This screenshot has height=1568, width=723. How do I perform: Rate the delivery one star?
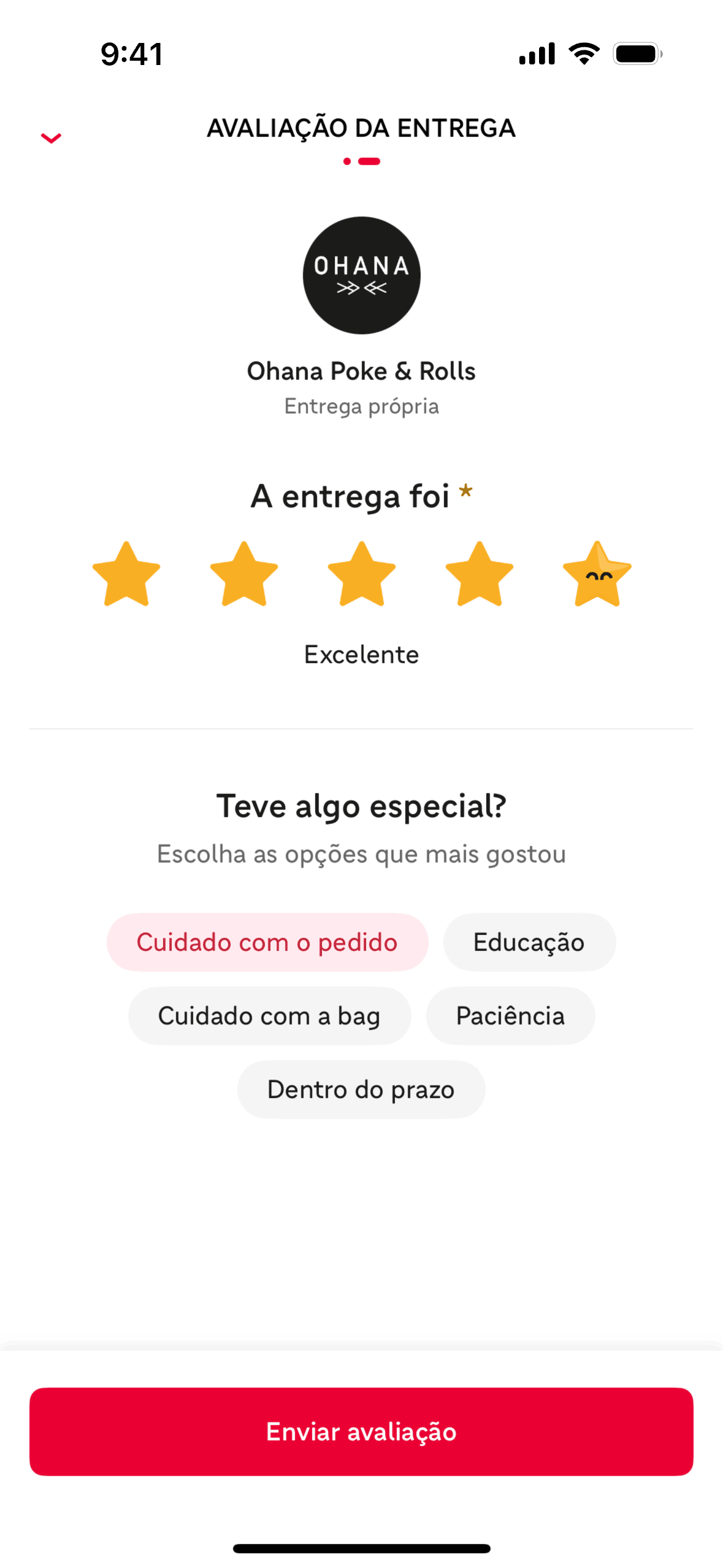(x=126, y=575)
